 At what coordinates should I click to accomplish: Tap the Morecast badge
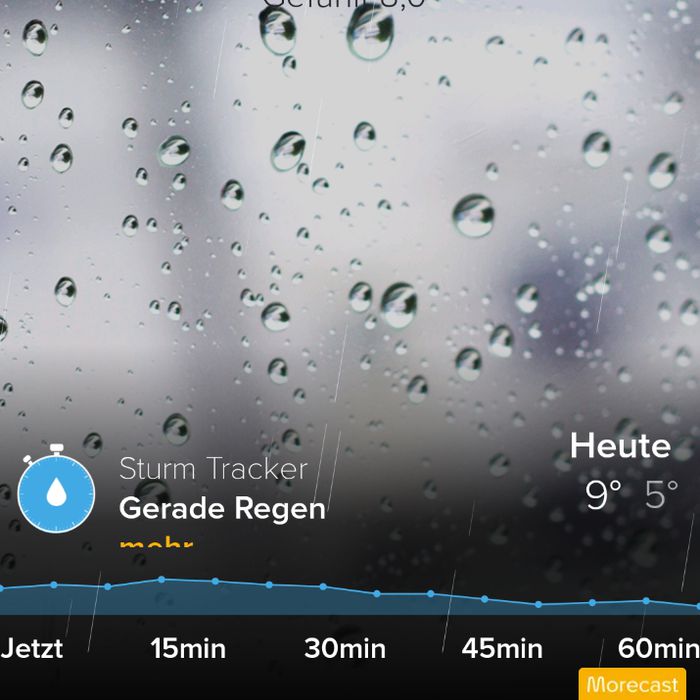632,684
